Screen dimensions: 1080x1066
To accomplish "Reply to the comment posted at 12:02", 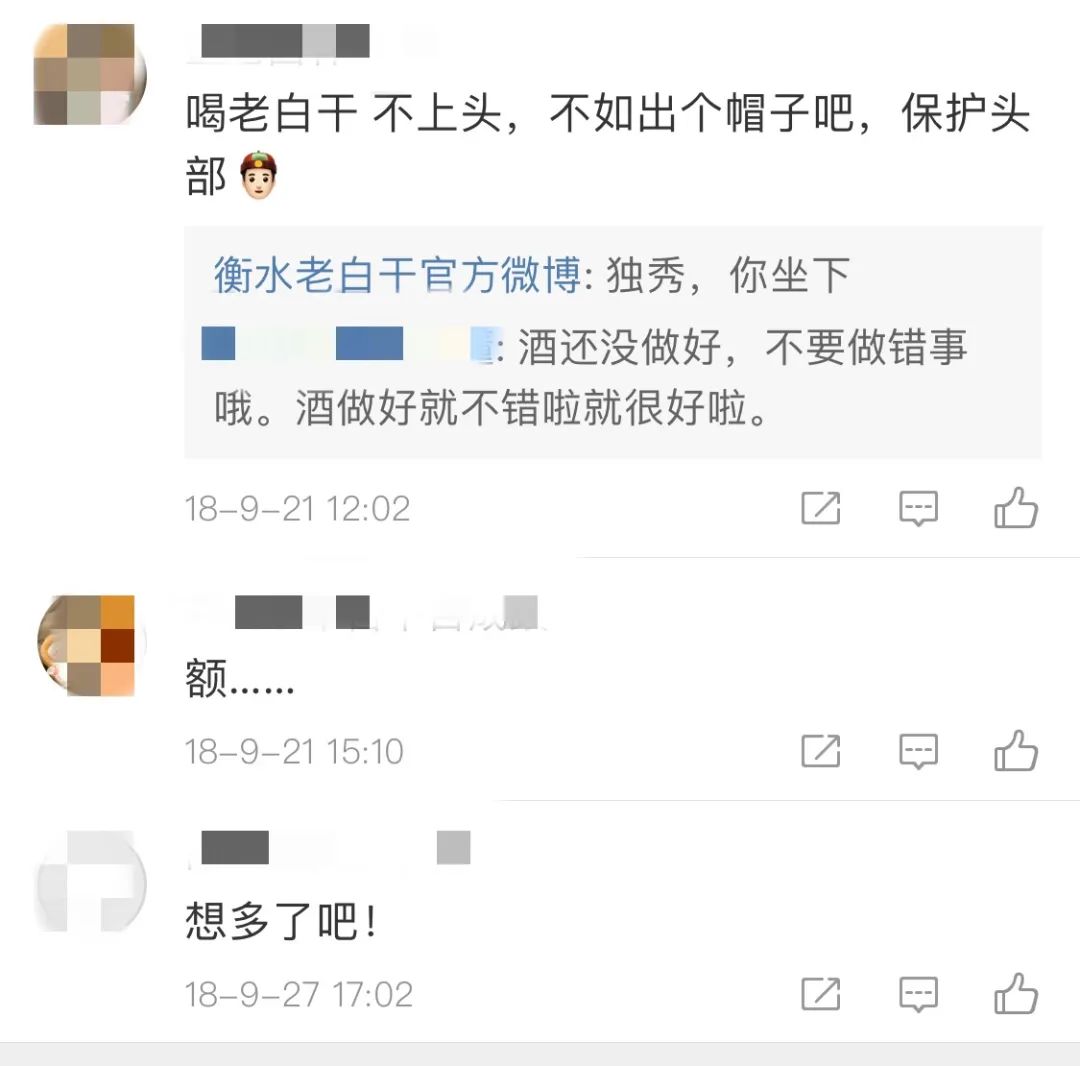I will pos(917,508).
